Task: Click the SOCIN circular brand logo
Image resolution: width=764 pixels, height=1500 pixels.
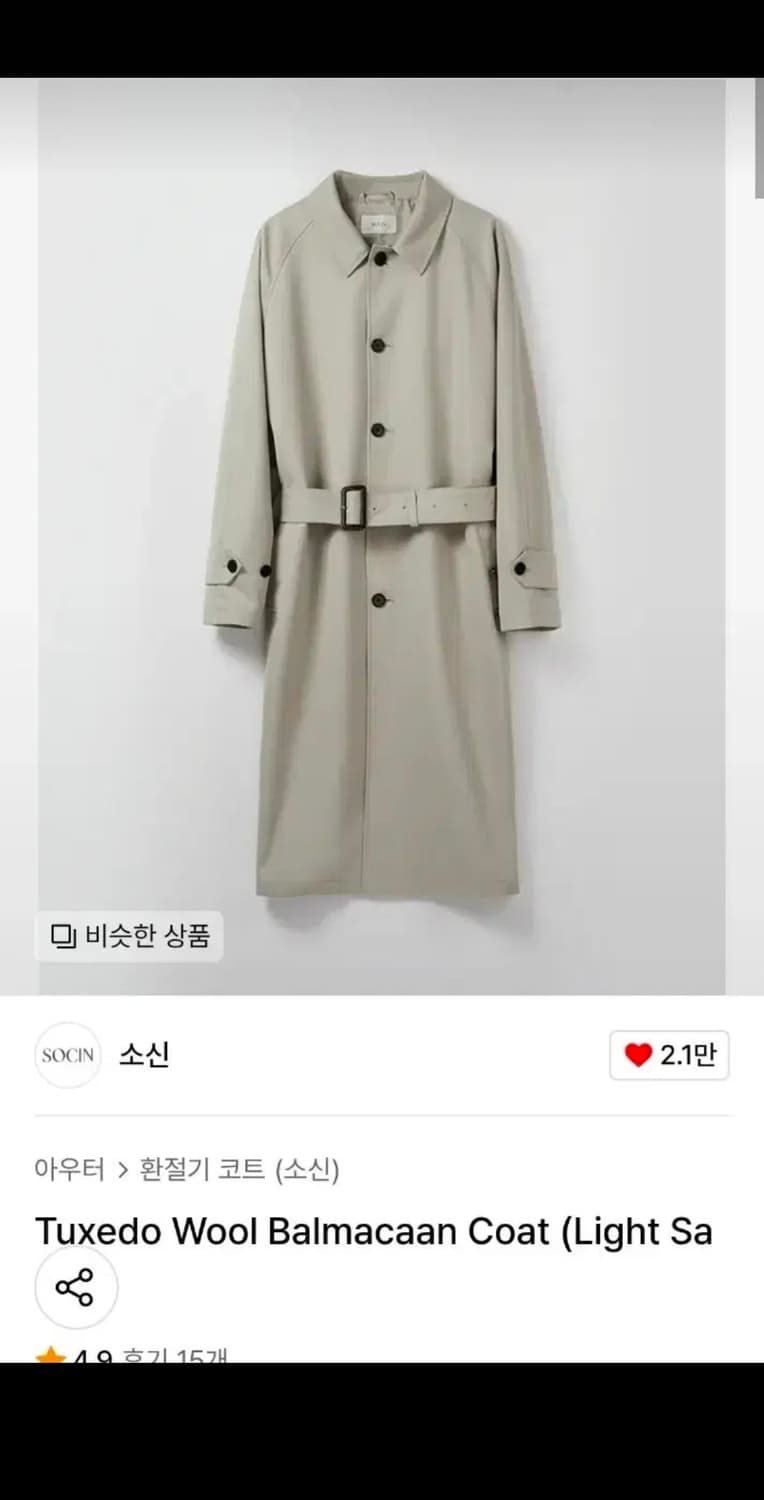Action: (67, 1055)
